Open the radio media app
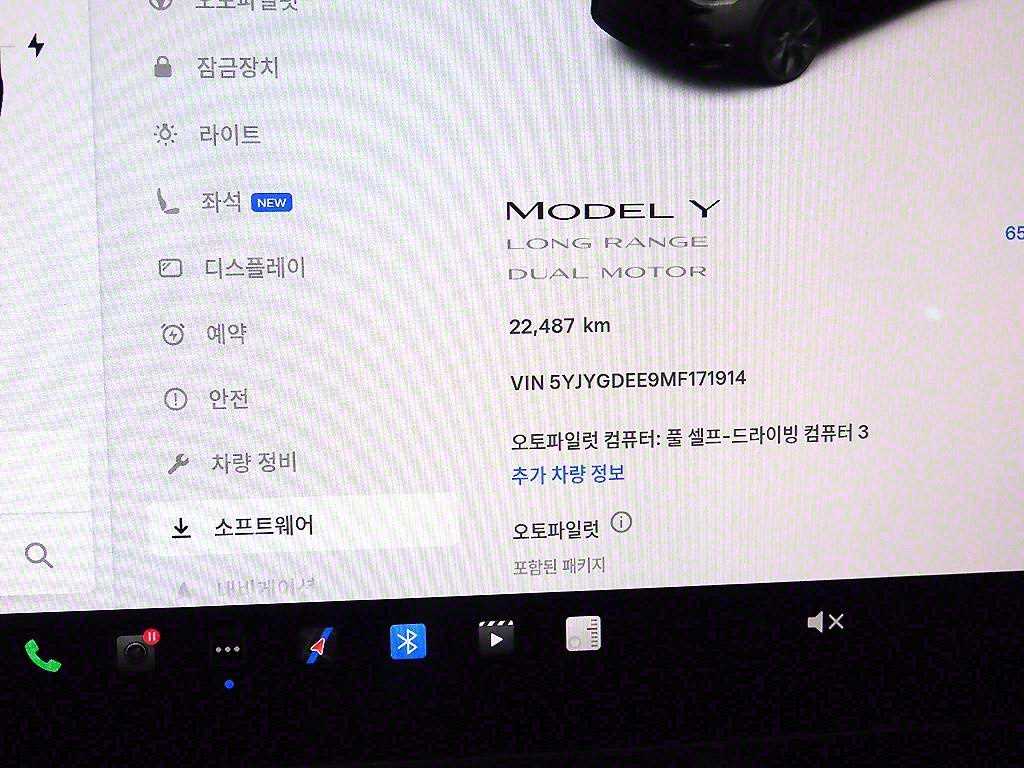Screen dimensions: 1024x768 point(583,633)
